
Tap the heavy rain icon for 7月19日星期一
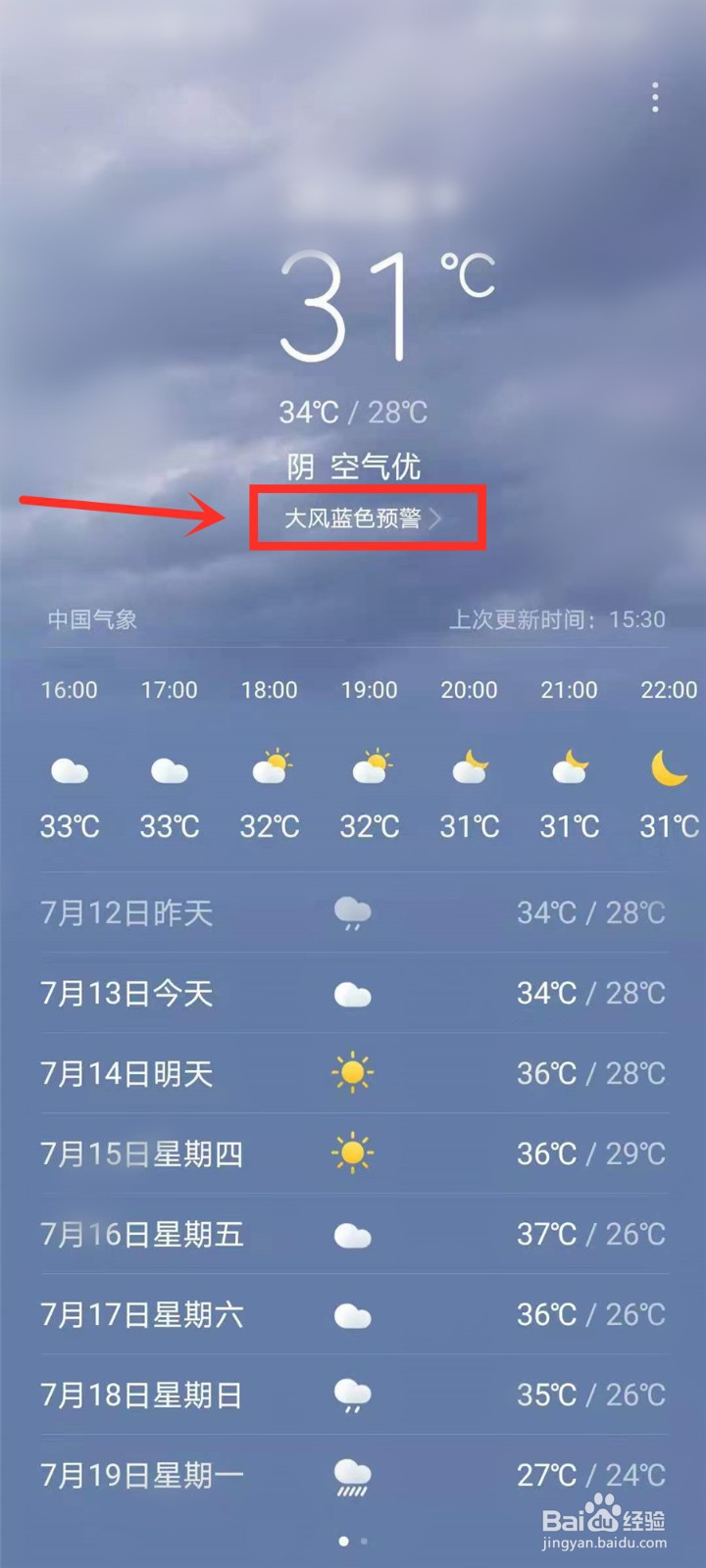352,1475
